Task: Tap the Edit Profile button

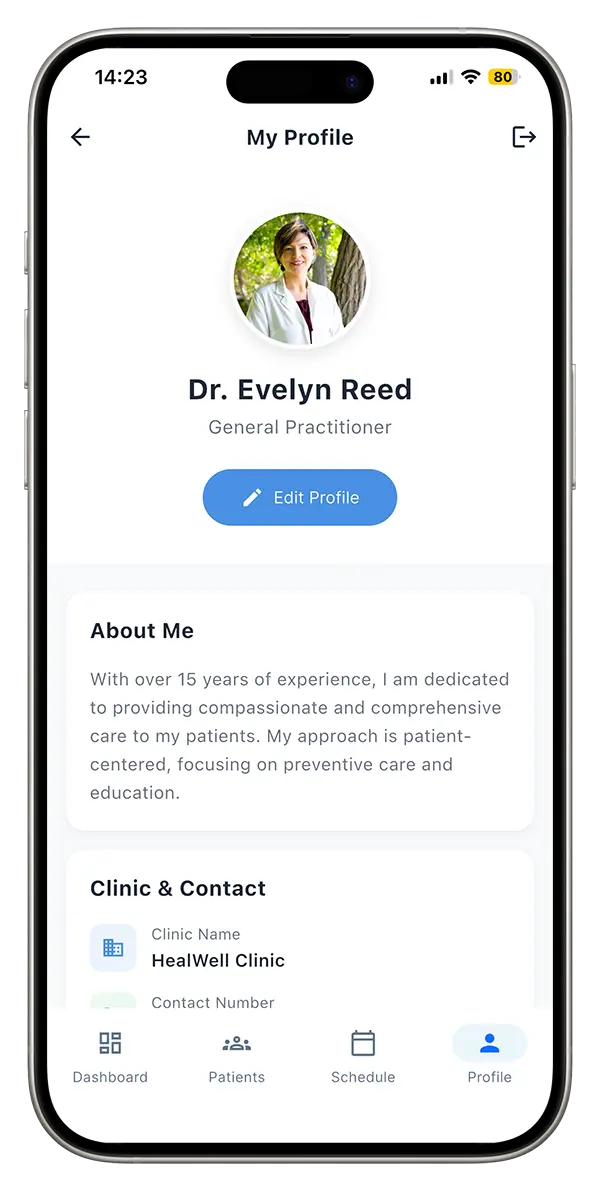Action: point(300,497)
